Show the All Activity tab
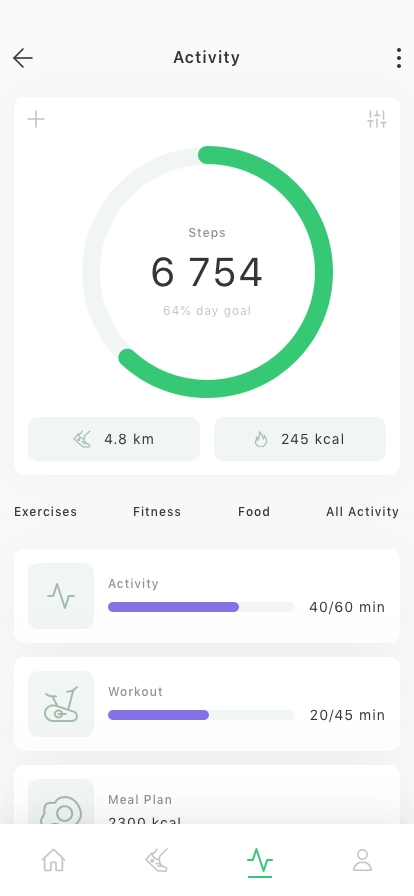This screenshot has width=414, height=896. 363,511
